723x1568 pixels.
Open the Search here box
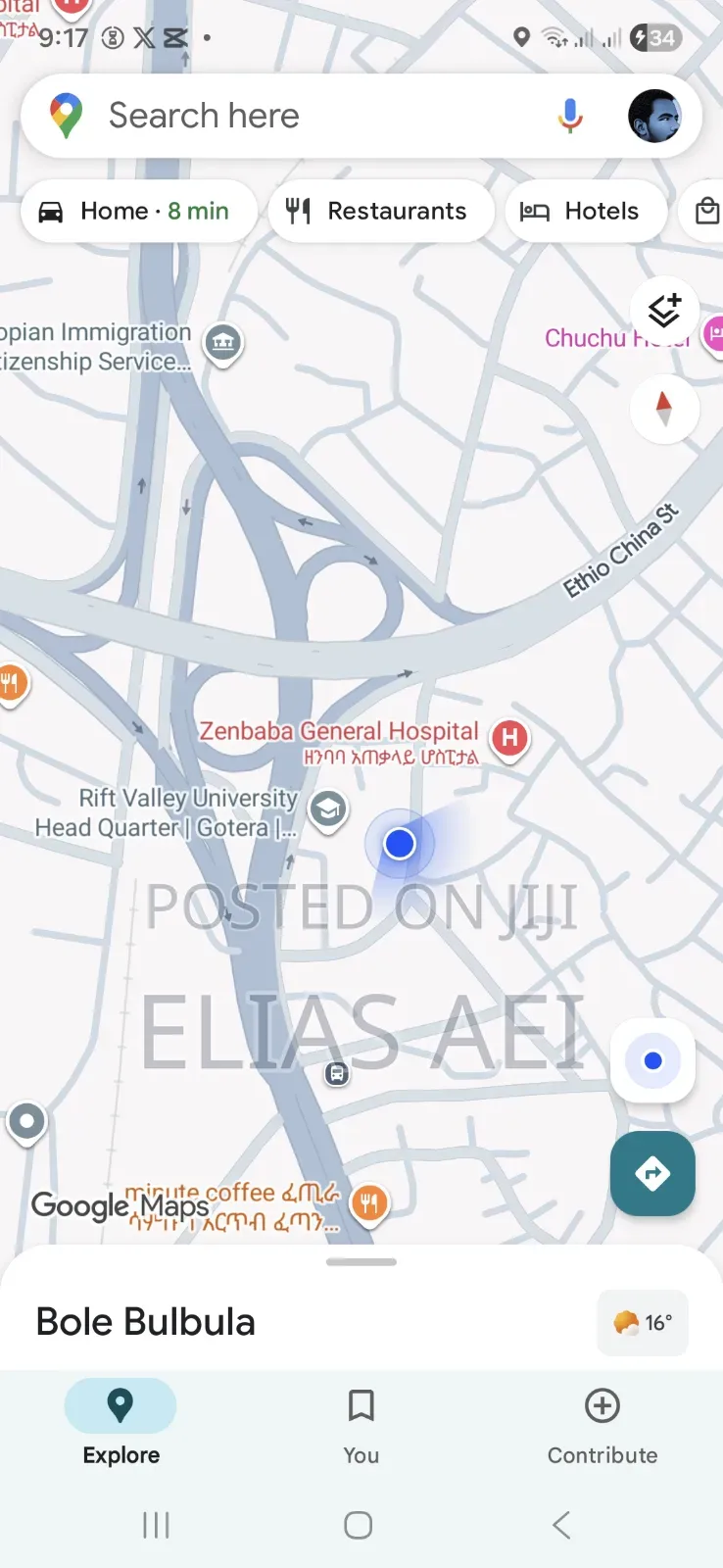[294, 116]
